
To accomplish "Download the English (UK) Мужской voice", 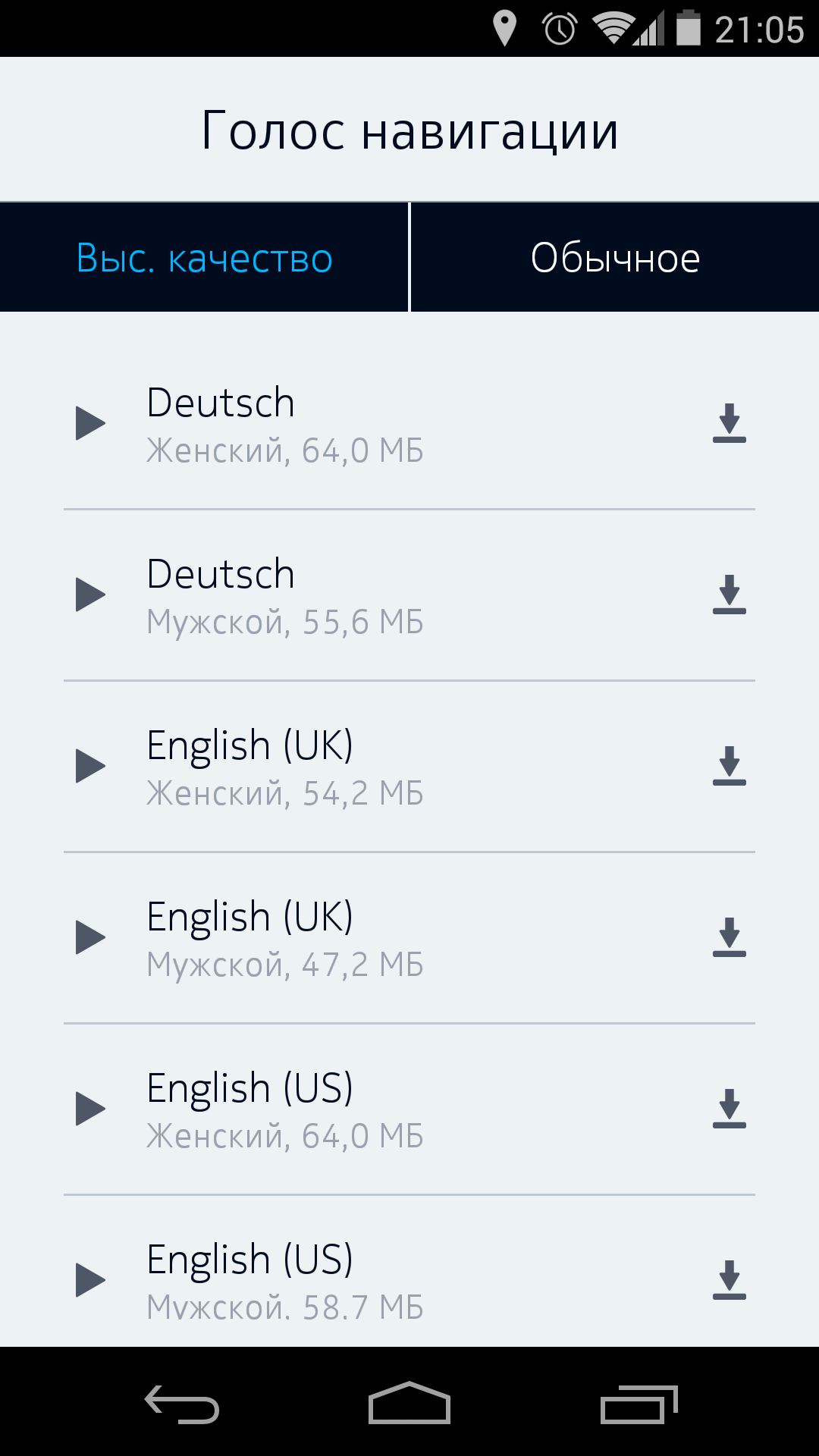I will pos(730,937).
